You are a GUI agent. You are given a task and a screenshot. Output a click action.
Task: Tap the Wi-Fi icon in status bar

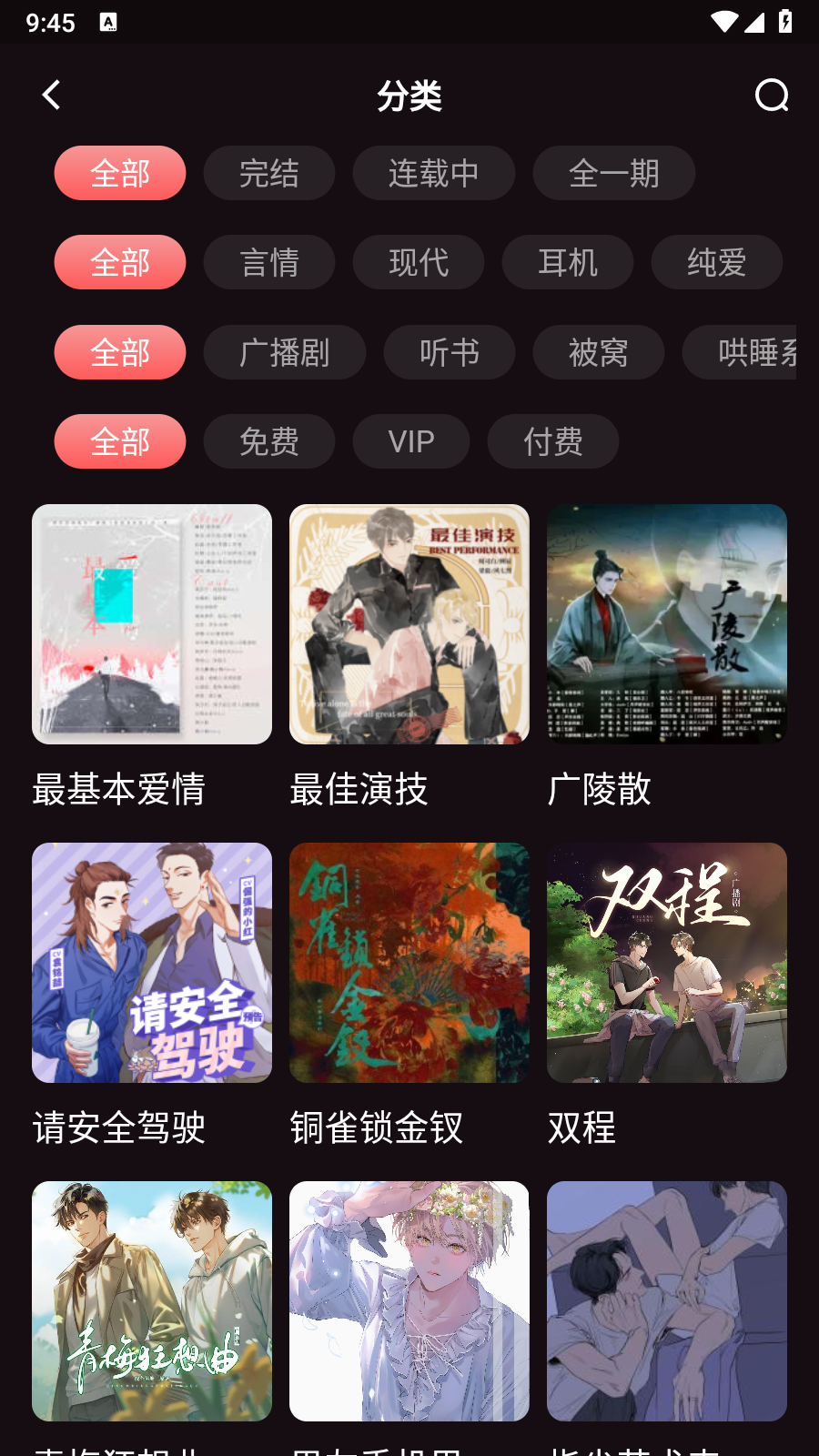(x=723, y=23)
